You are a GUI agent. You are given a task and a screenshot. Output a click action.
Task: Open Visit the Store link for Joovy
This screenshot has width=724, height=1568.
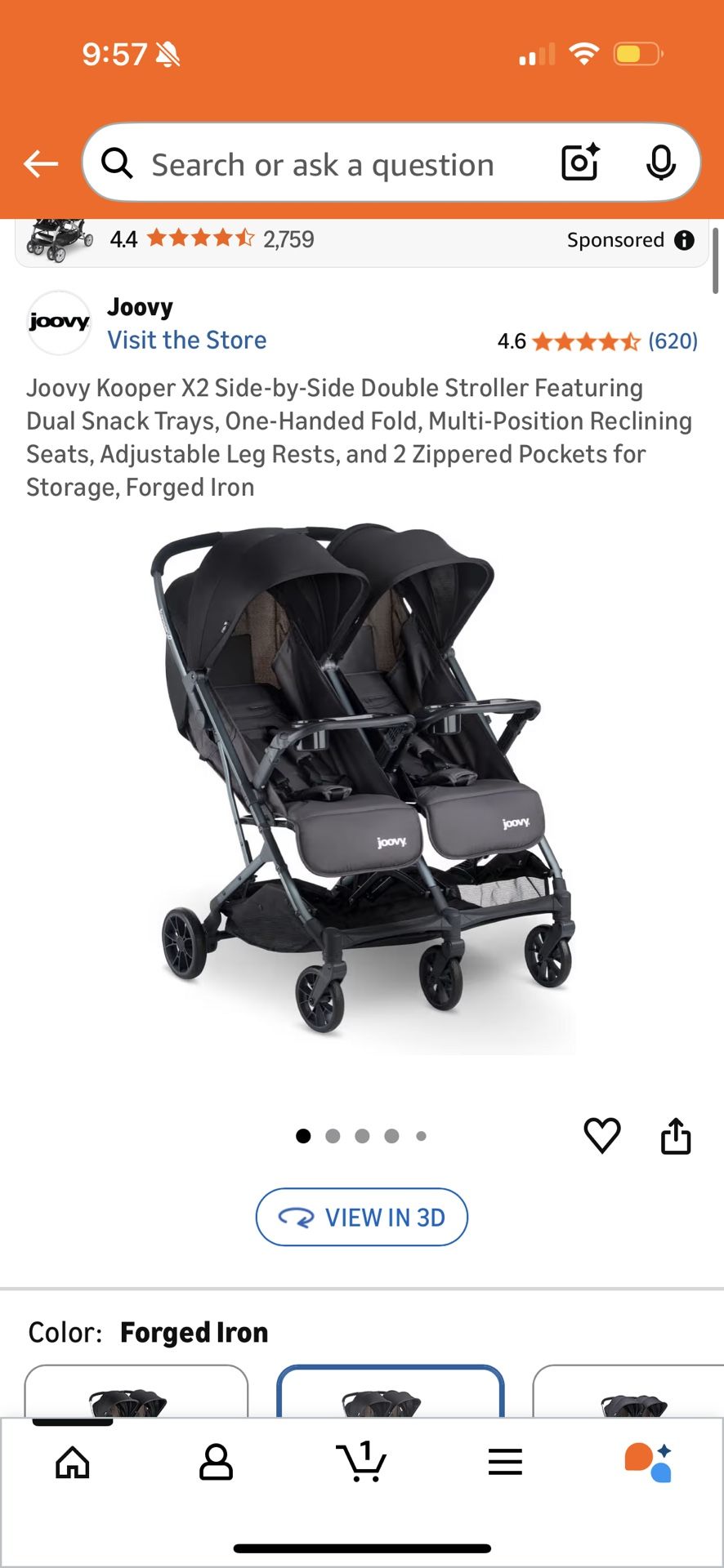coord(187,340)
